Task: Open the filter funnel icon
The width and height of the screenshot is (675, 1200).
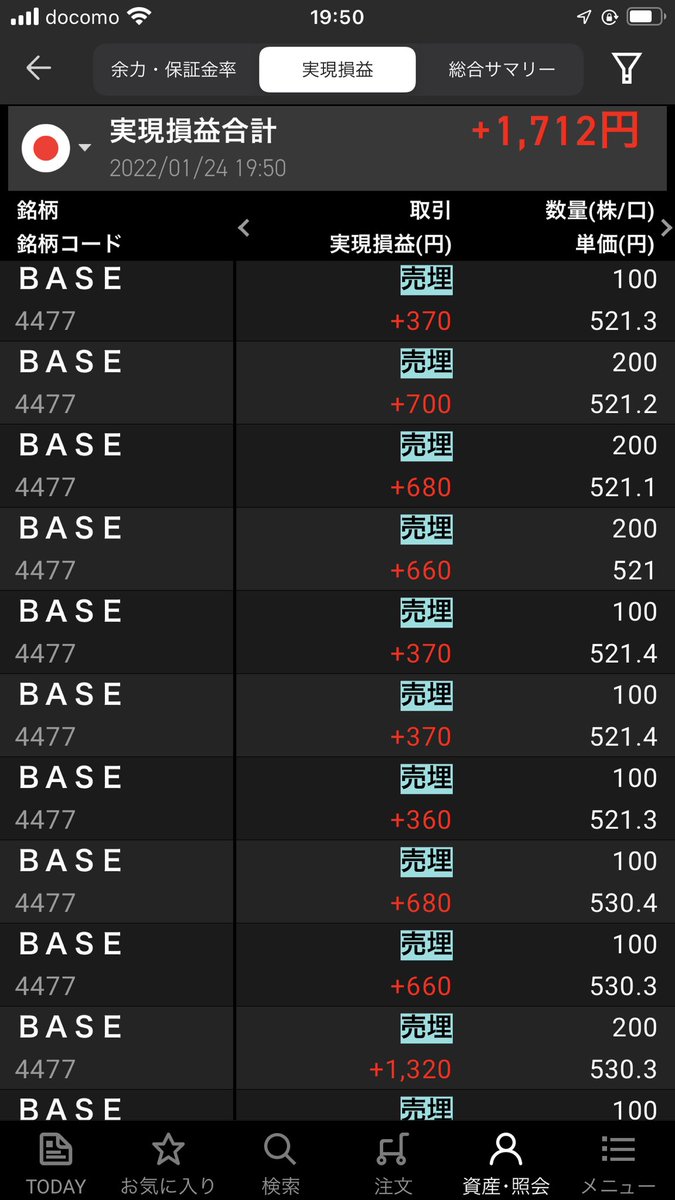Action: click(x=626, y=68)
